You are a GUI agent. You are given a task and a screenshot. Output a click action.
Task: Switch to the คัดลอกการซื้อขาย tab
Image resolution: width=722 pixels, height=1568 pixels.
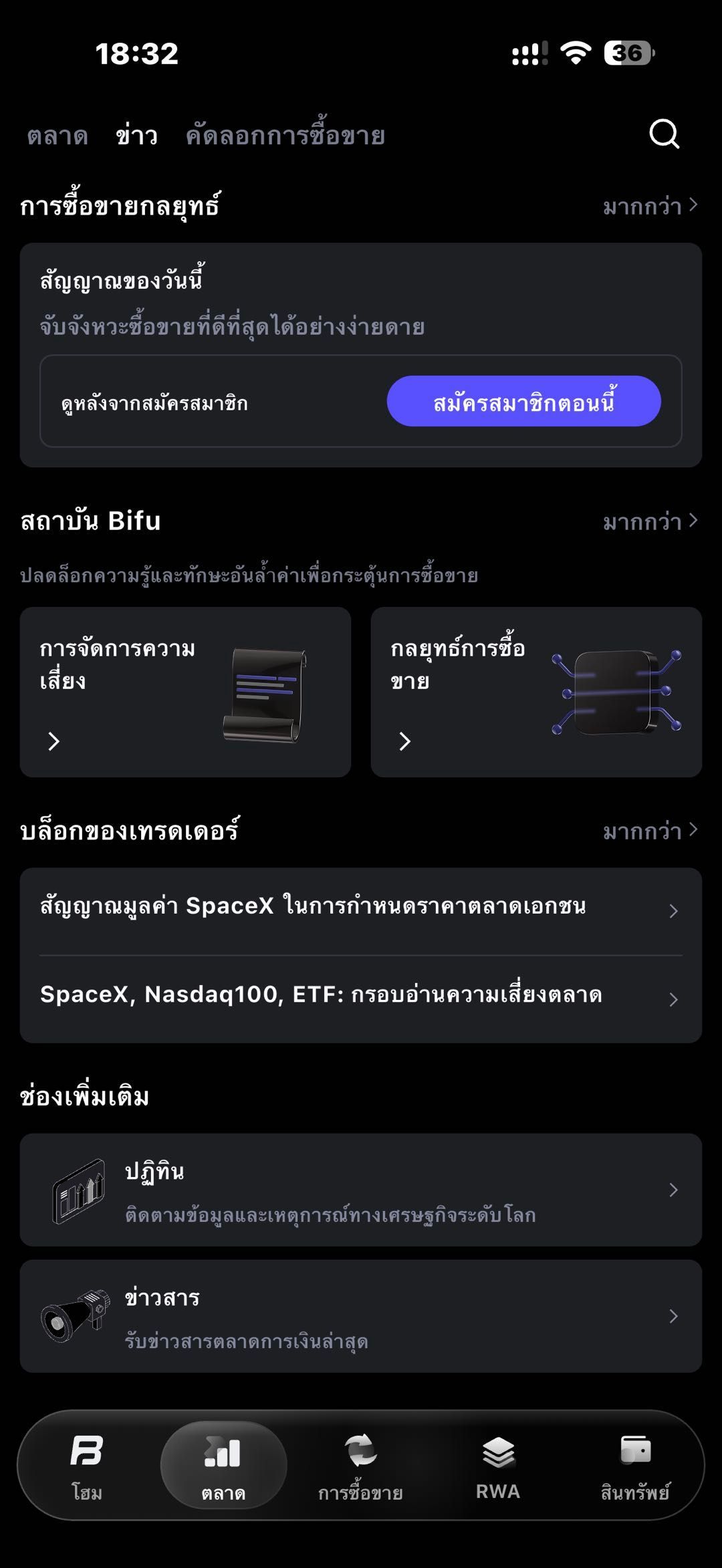point(285,135)
